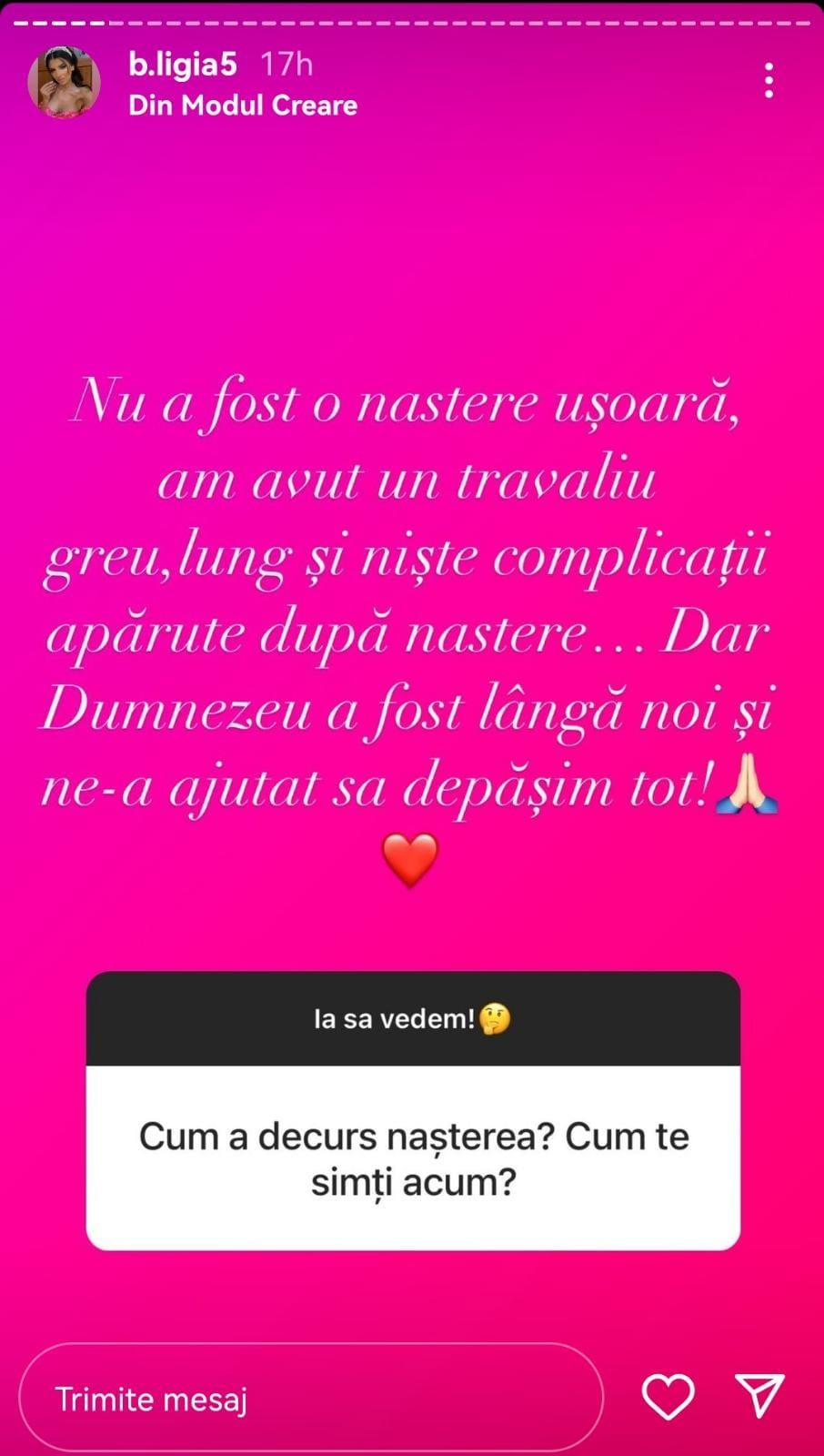The image size is (824, 1456).
Task: Like this story with the heart
Action: point(668,1397)
